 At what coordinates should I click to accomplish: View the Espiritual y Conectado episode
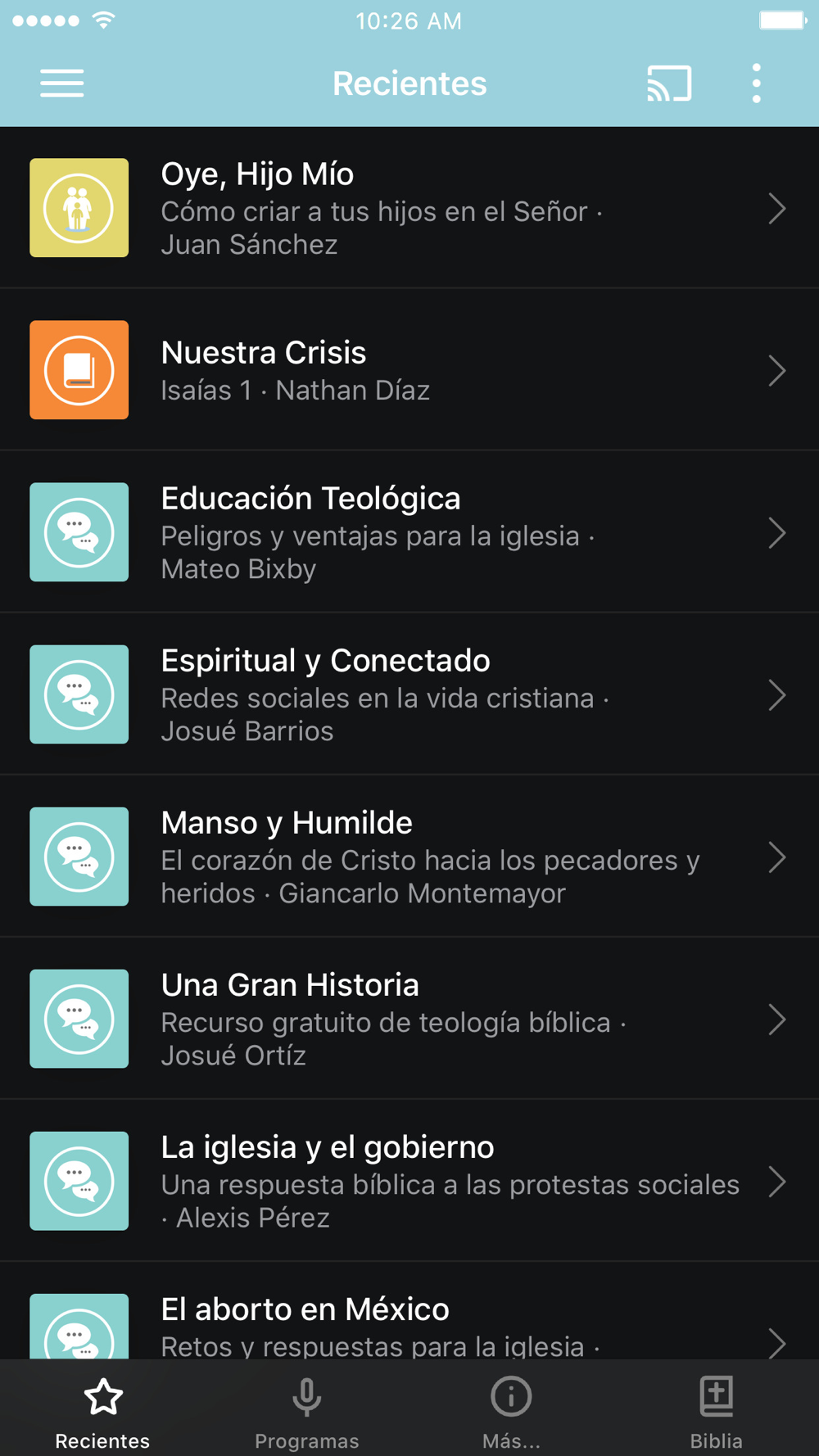tap(409, 694)
